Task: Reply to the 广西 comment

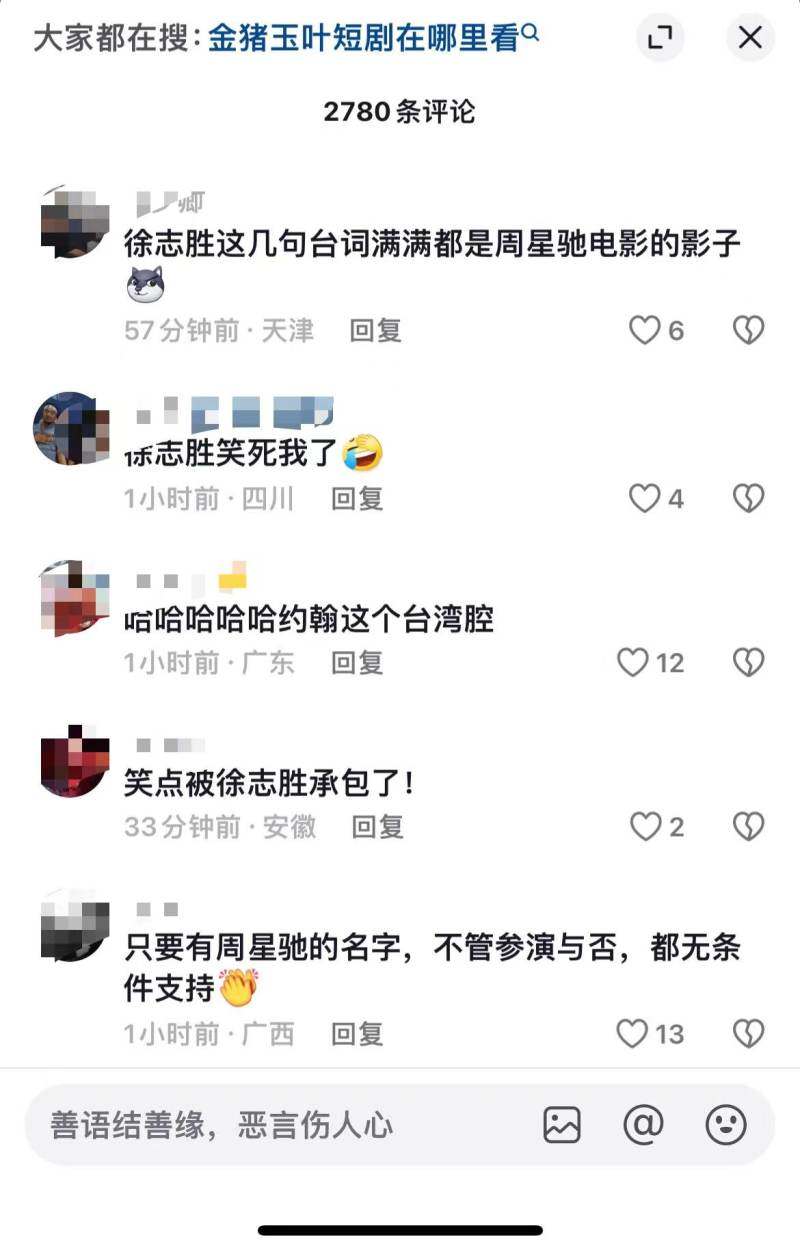Action: point(358,1033)
